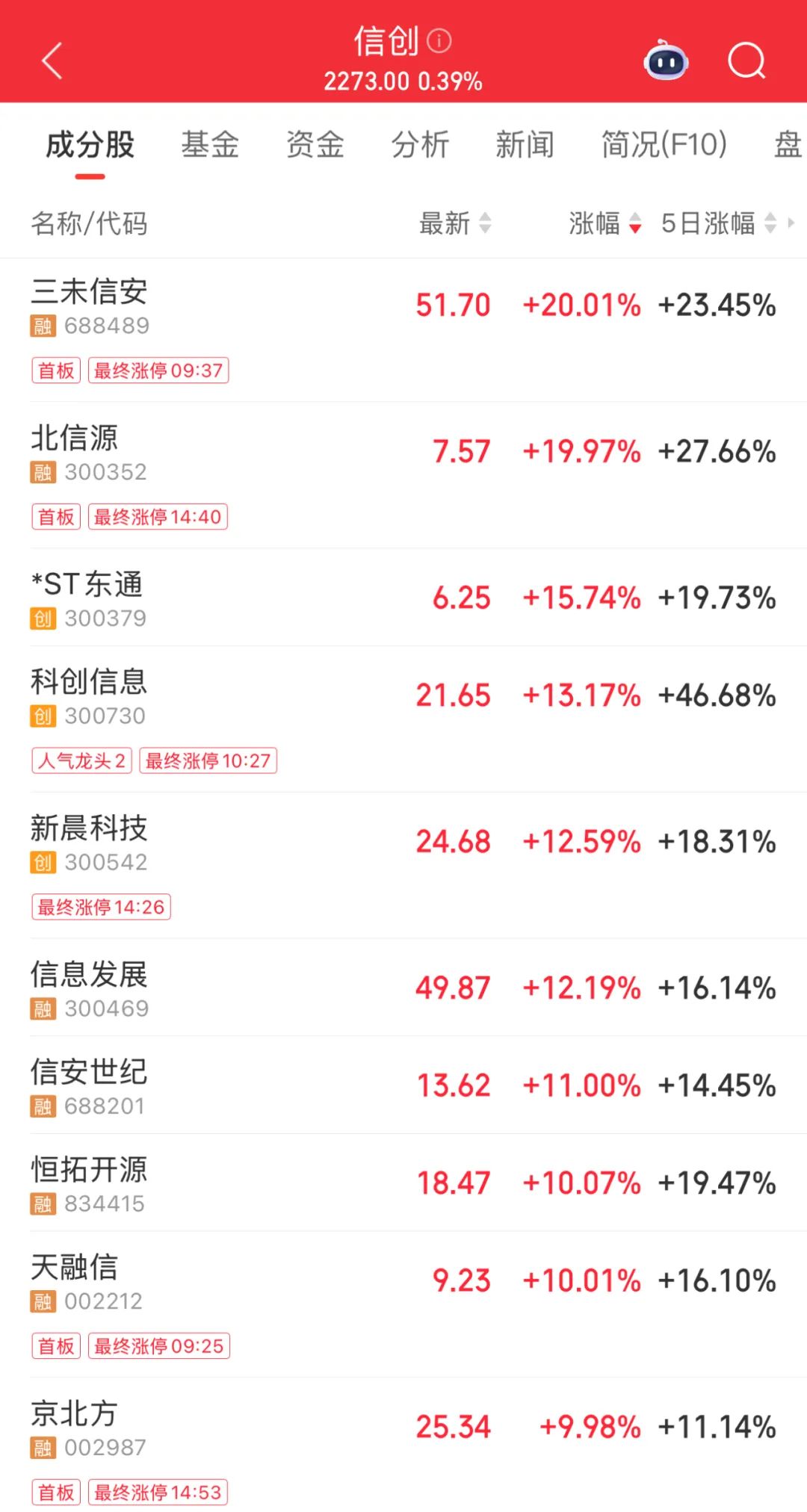The height and width of the screenshot is (1512, 807).
Task: Open stock 新晨科技 300542
Action: click(x=403, y=866)
